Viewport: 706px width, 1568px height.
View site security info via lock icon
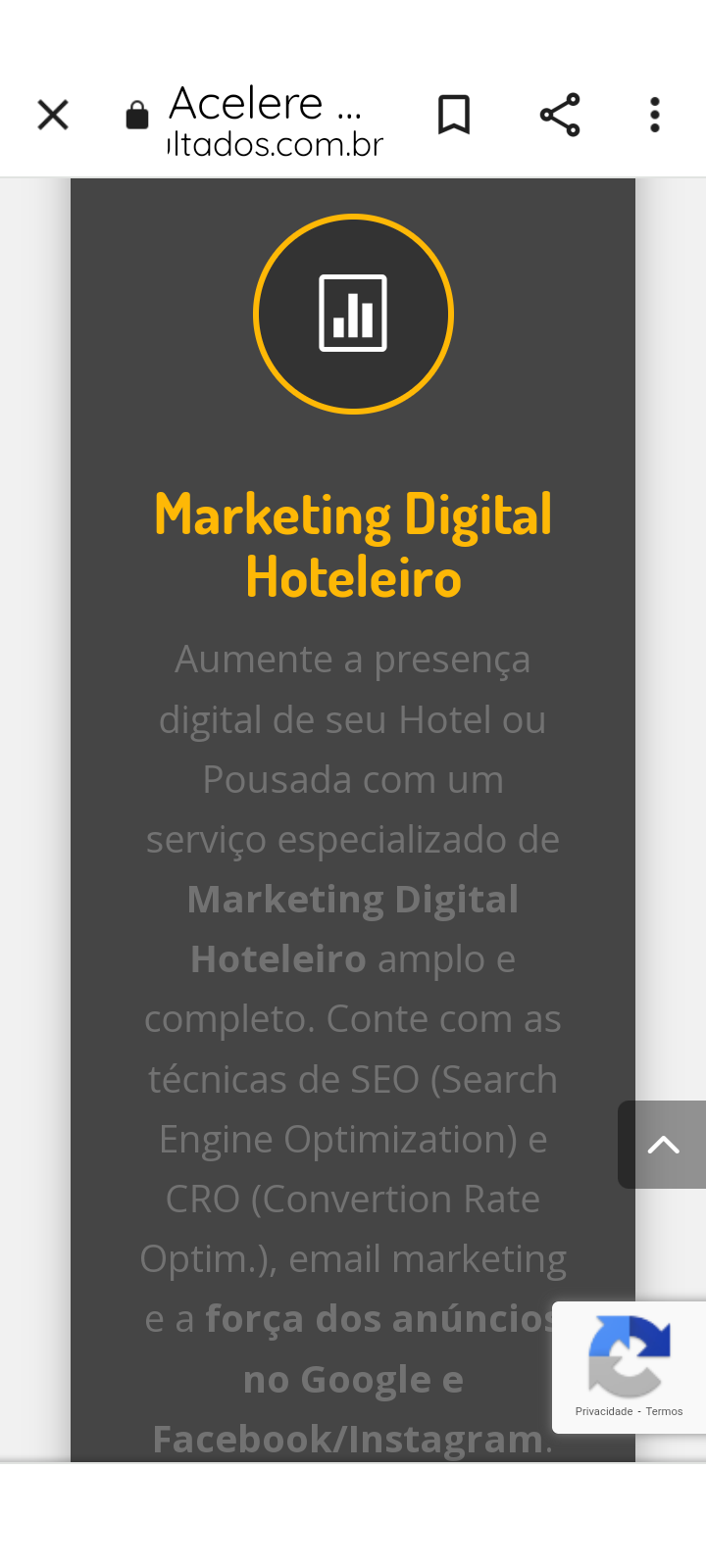click(137, 116)
